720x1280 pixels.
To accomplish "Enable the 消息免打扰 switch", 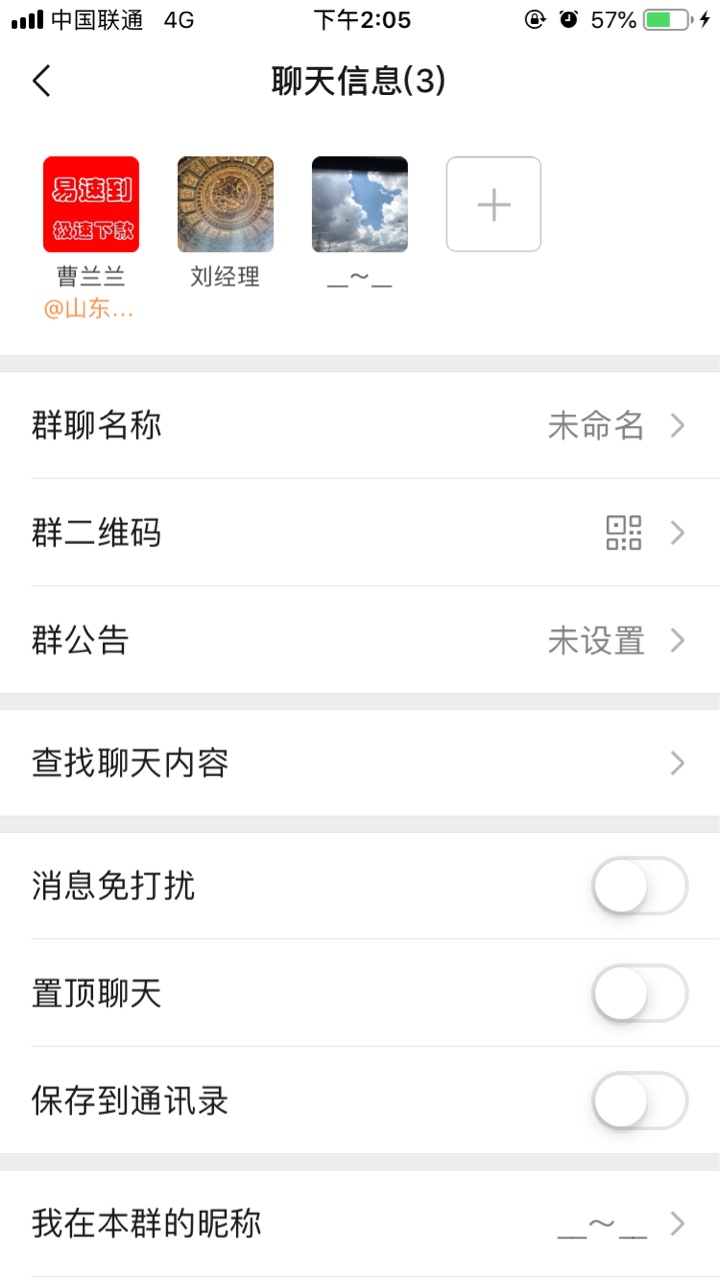I will pos(640,886).
